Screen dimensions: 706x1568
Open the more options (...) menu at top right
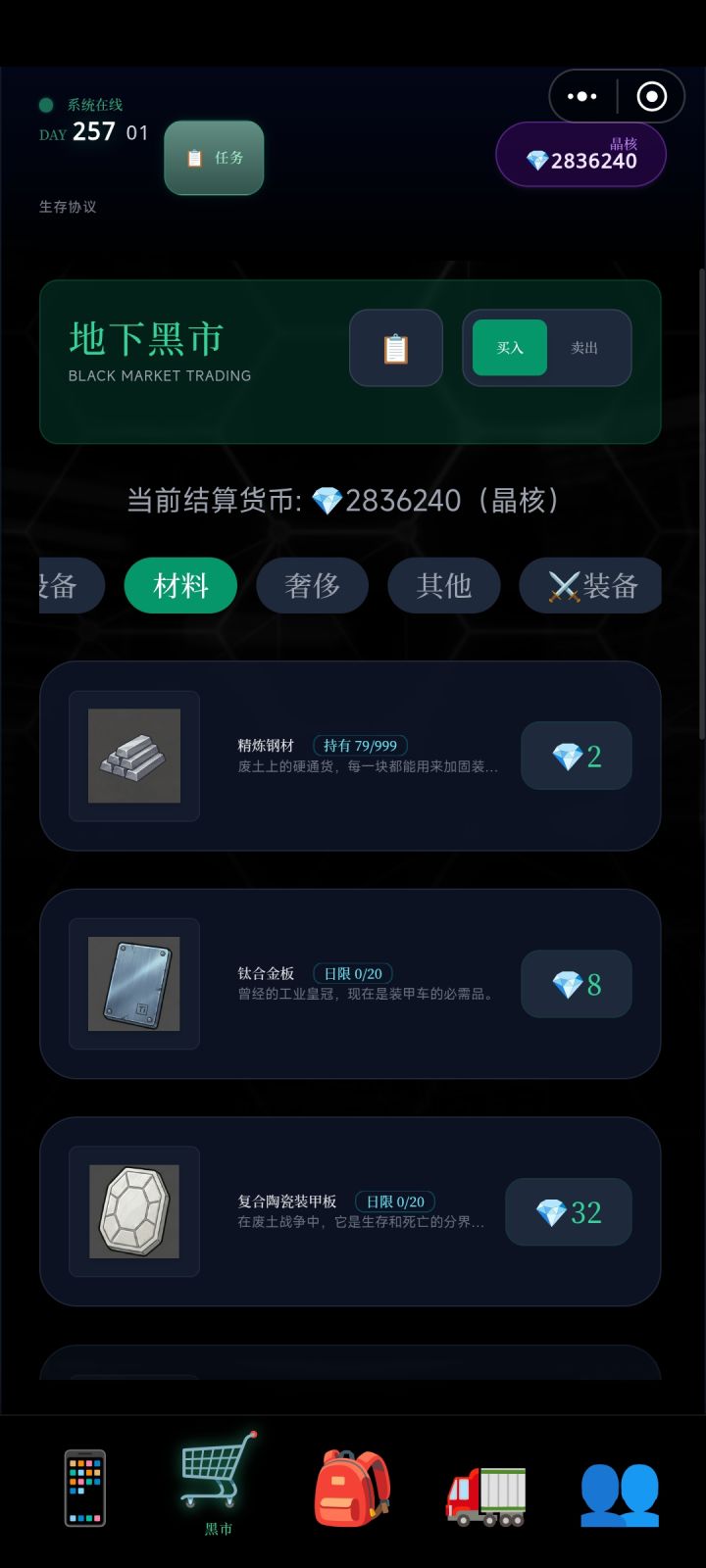581,96
